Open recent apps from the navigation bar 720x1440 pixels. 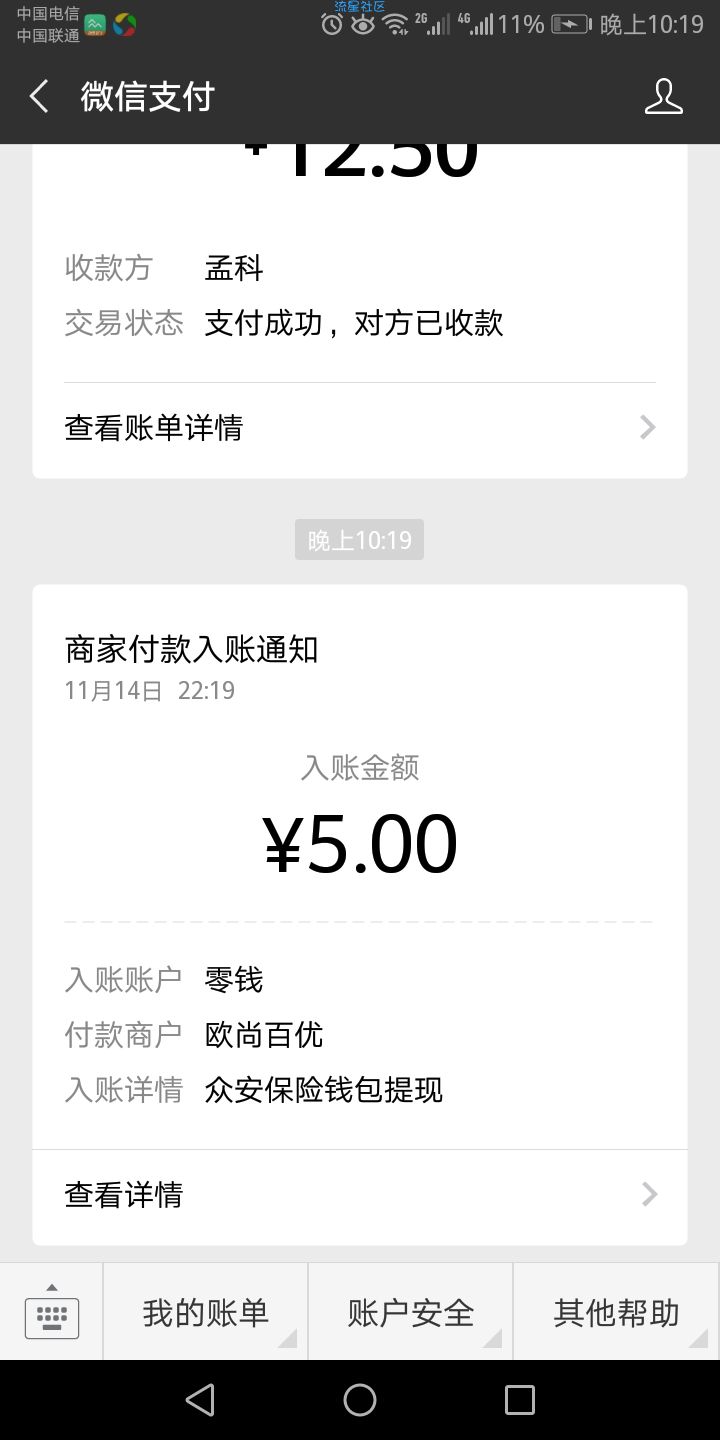520,1400
